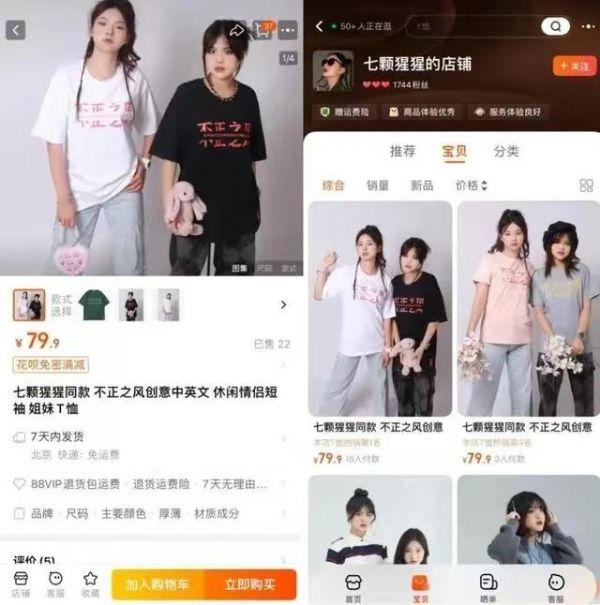
Task: Switch to the 推荐 tab
Action: (402, 152)
